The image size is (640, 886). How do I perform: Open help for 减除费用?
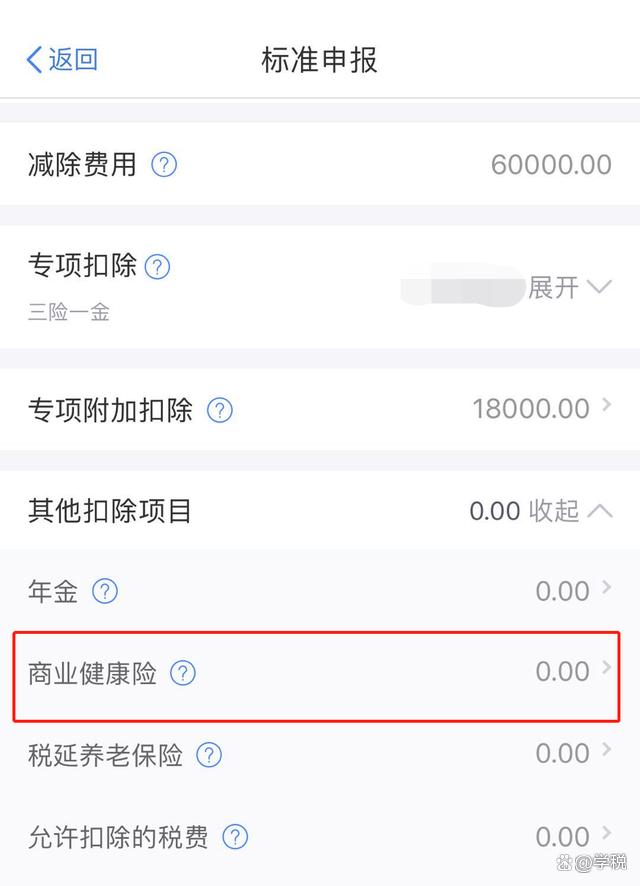point(164,165)
